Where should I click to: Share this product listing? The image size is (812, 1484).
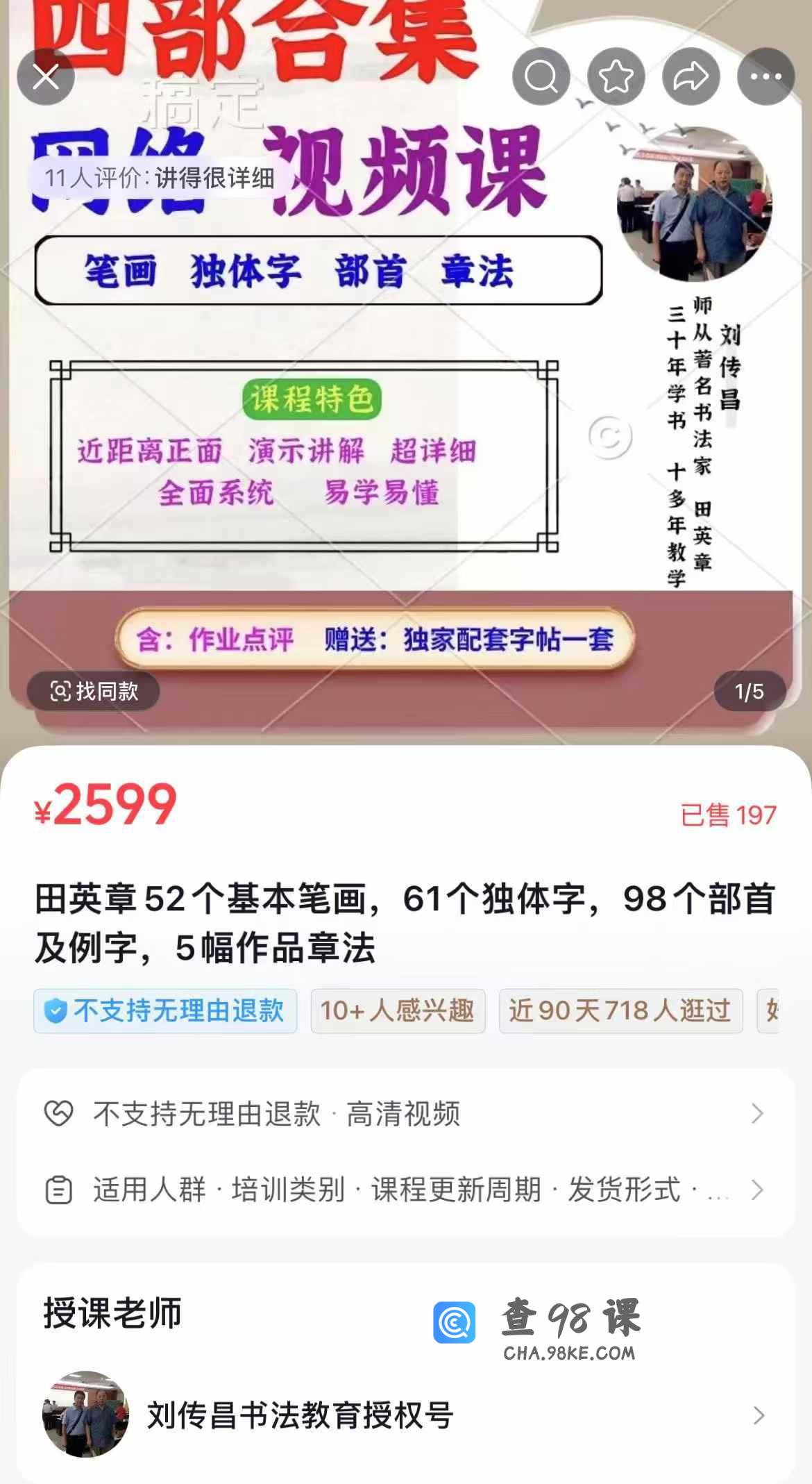(x=691, y=76)
